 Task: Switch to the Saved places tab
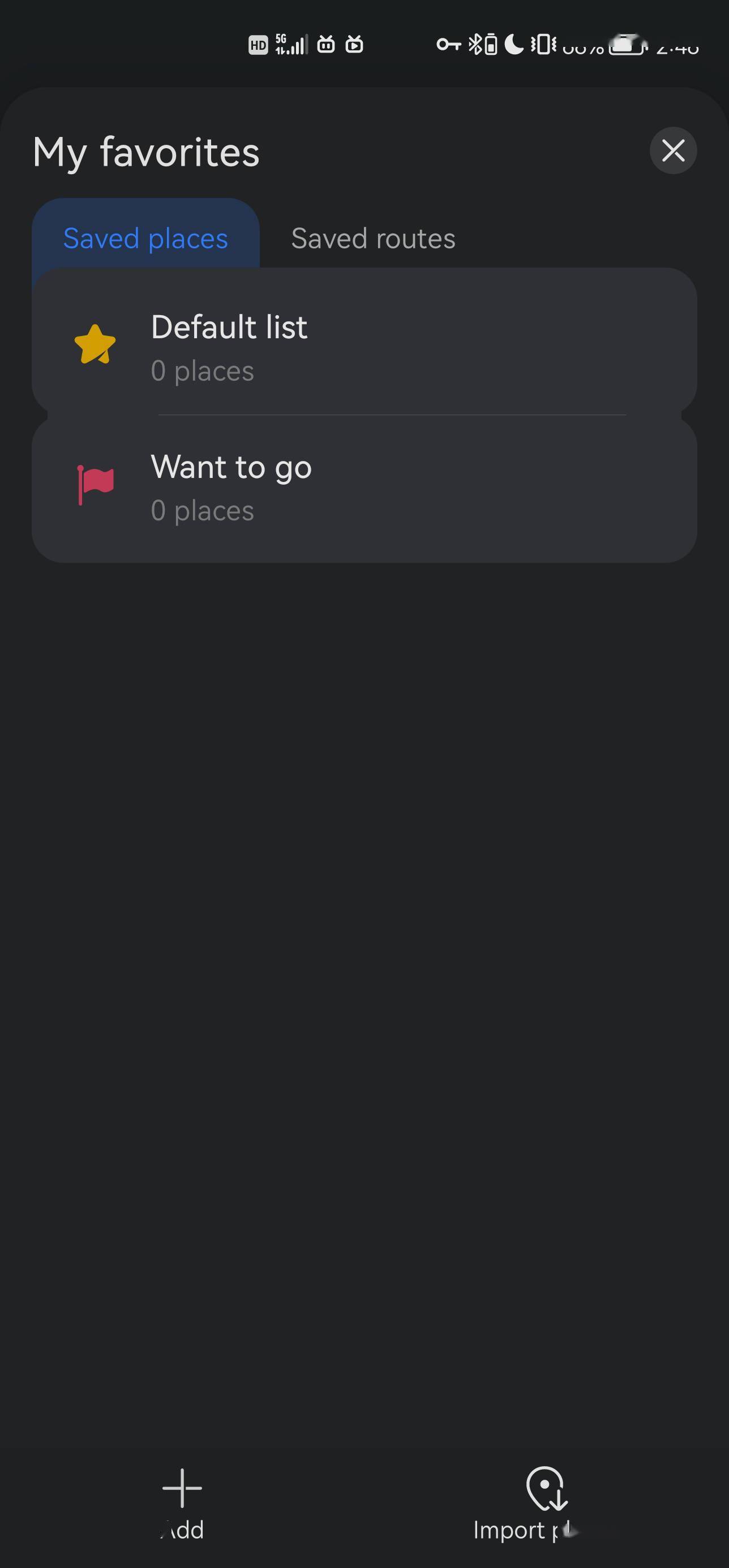[x=145, y=238]
